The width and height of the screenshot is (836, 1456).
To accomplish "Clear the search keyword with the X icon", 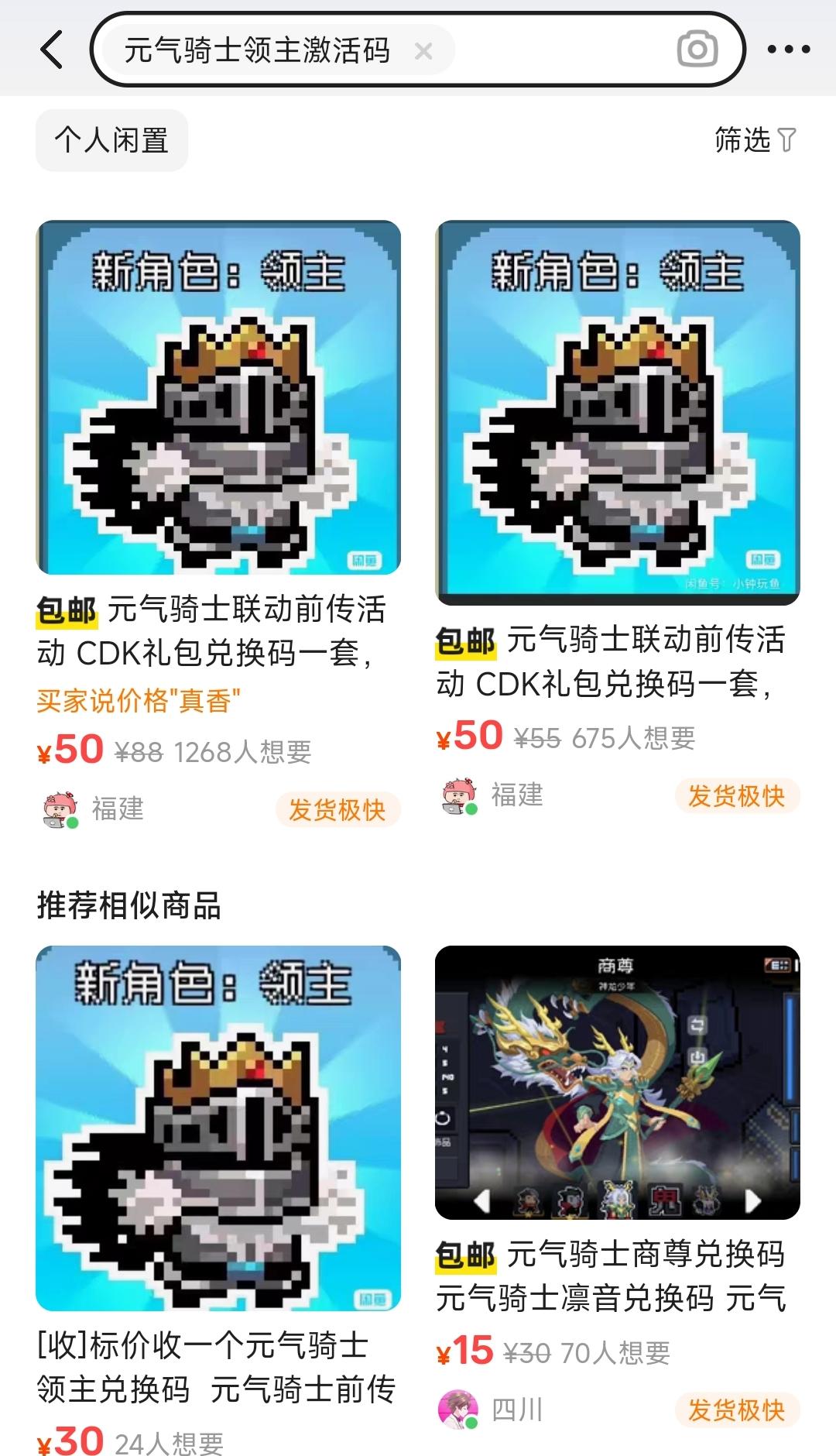I will tap(424, 51).
